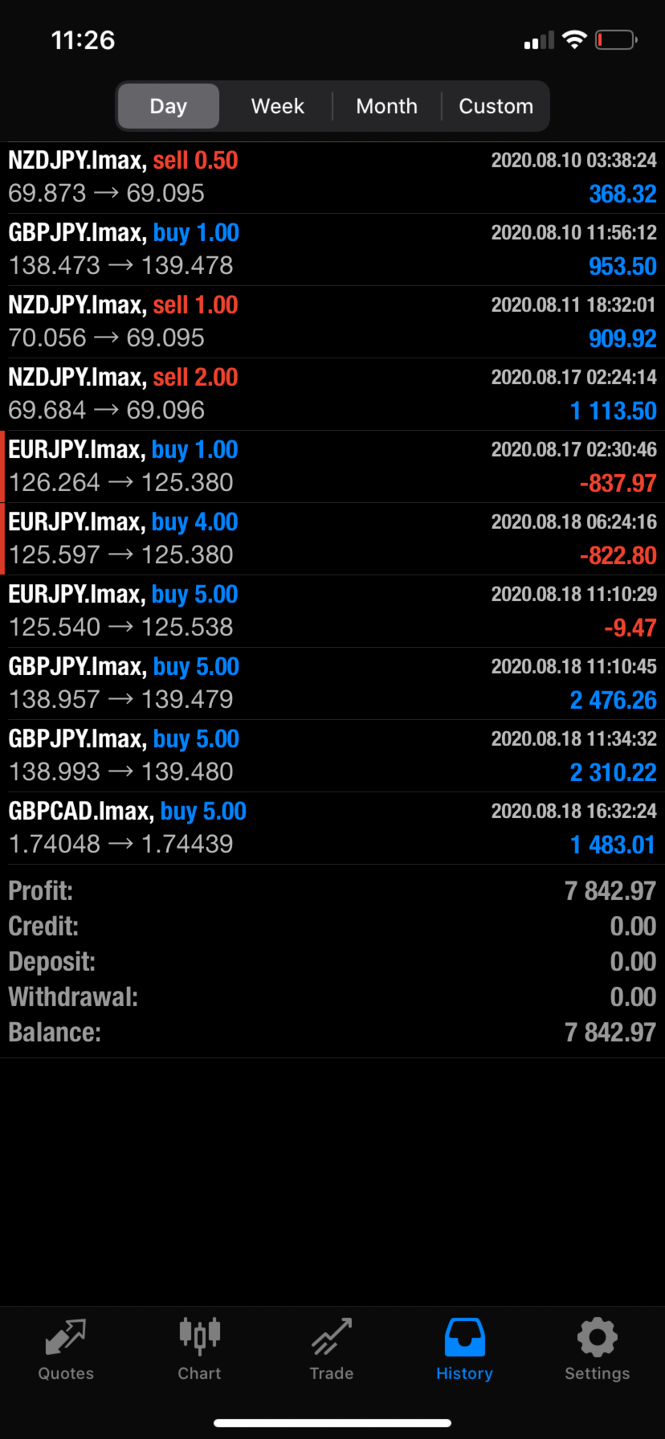View the NZDJPY sell 1.00 trade
The height and width of the screenshot is (1439, 665).
(332, 321)
